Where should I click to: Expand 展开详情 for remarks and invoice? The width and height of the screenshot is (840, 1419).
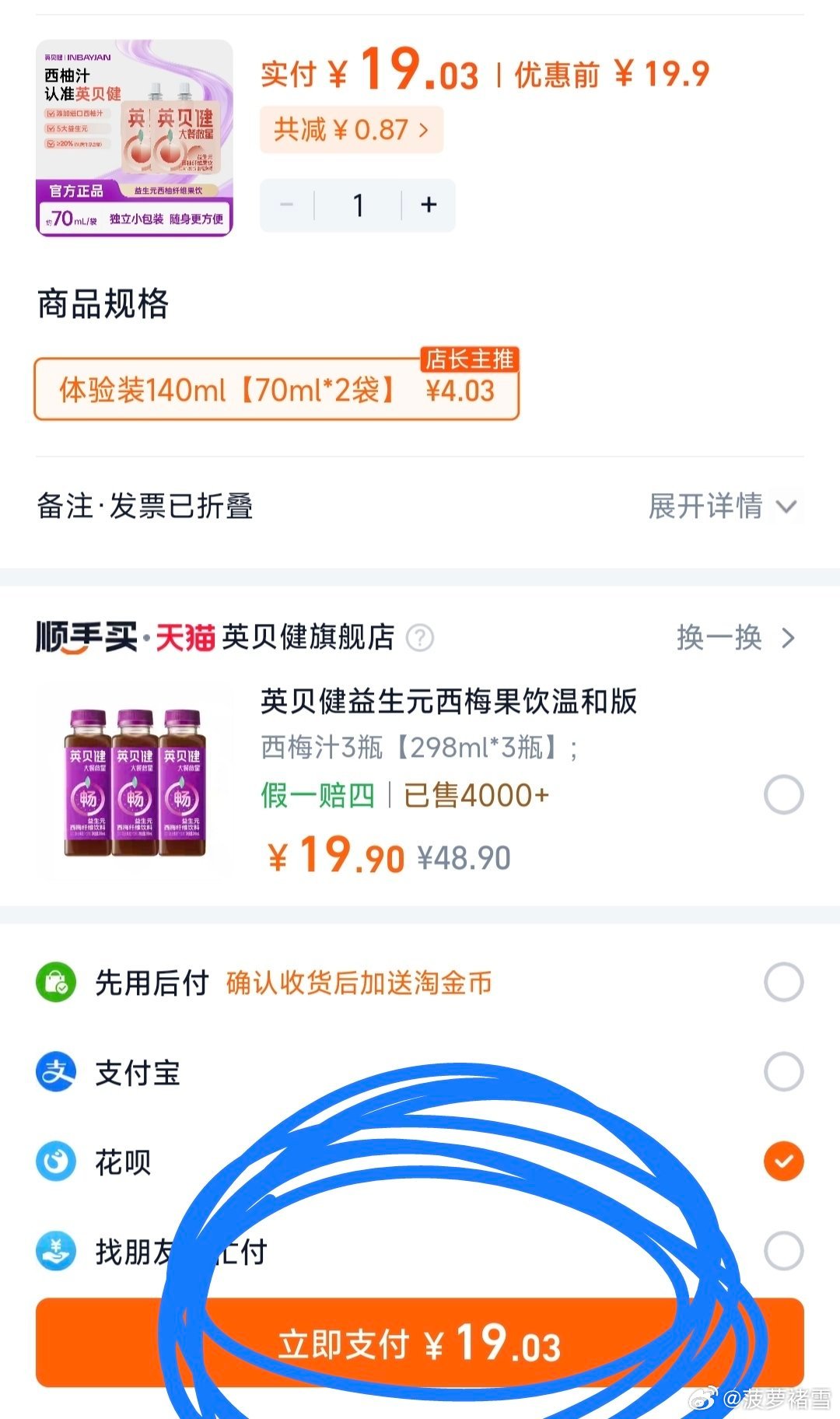pyautogui.click(x=722, y=506)
